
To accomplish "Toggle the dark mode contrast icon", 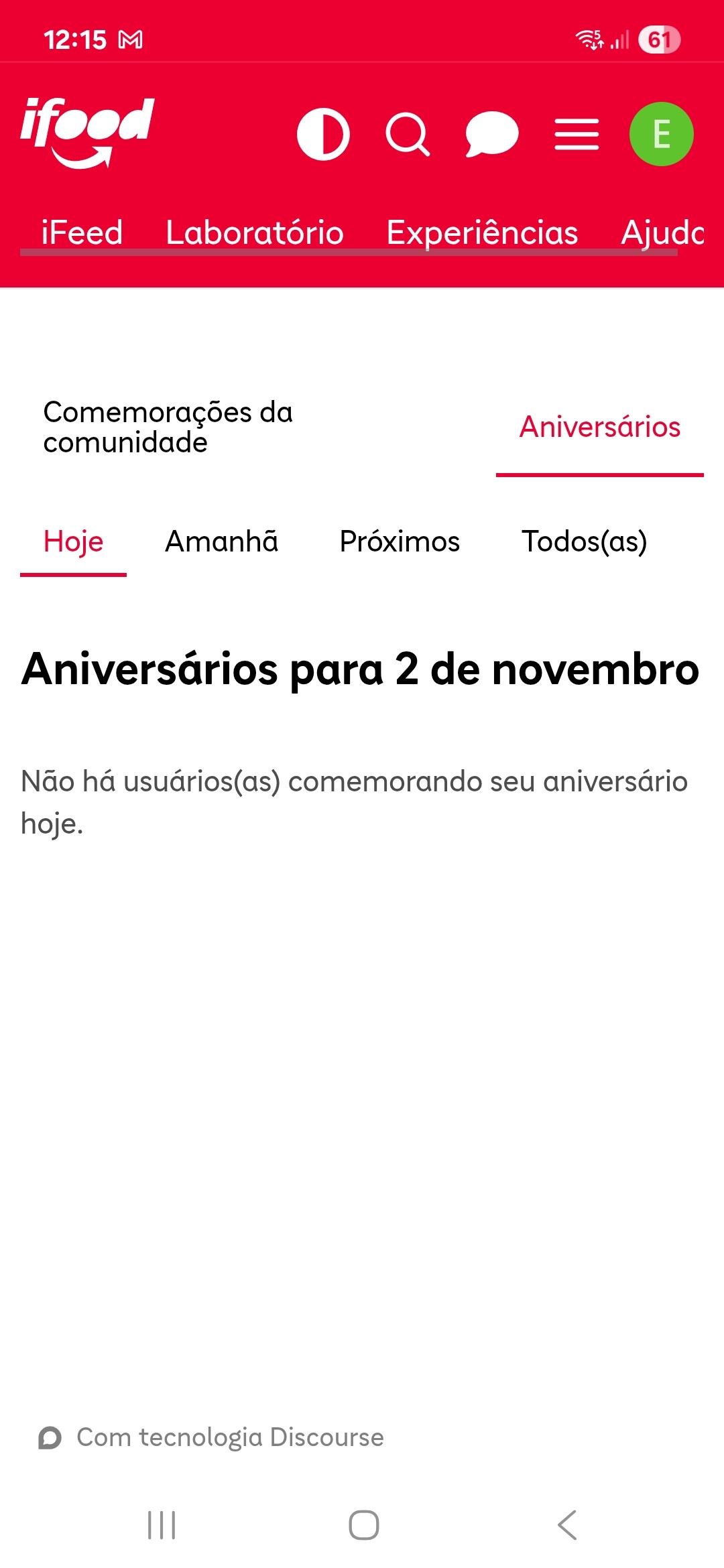I will [x=323, y=135].
